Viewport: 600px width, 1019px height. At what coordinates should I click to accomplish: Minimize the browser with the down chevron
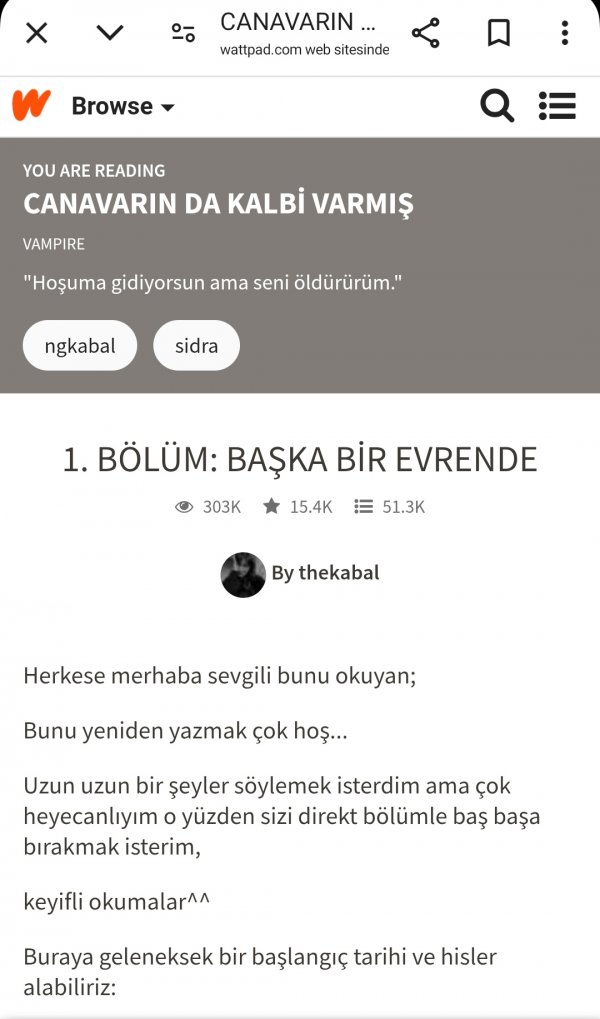(109, 33)
